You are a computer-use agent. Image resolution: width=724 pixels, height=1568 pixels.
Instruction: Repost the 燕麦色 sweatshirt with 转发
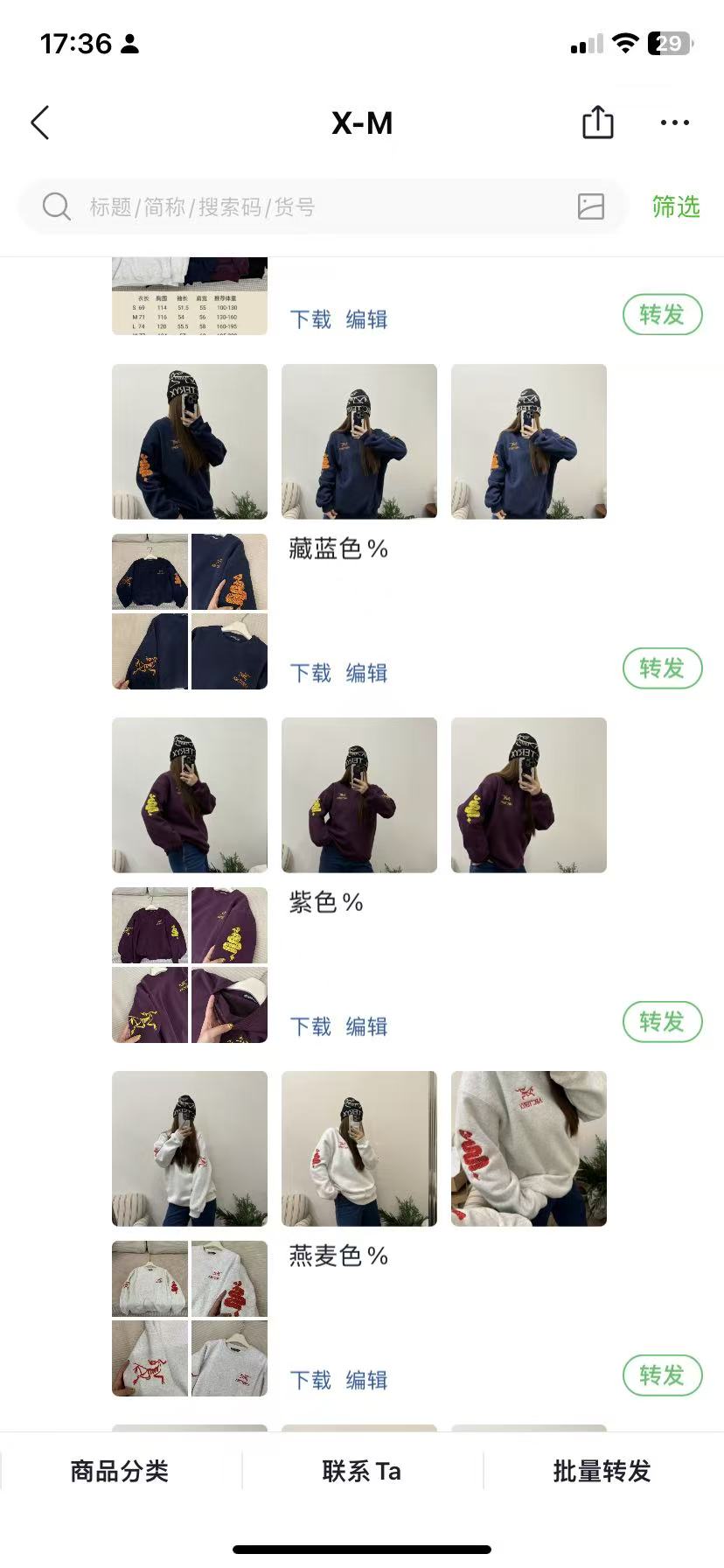(x=662, y=1375)
